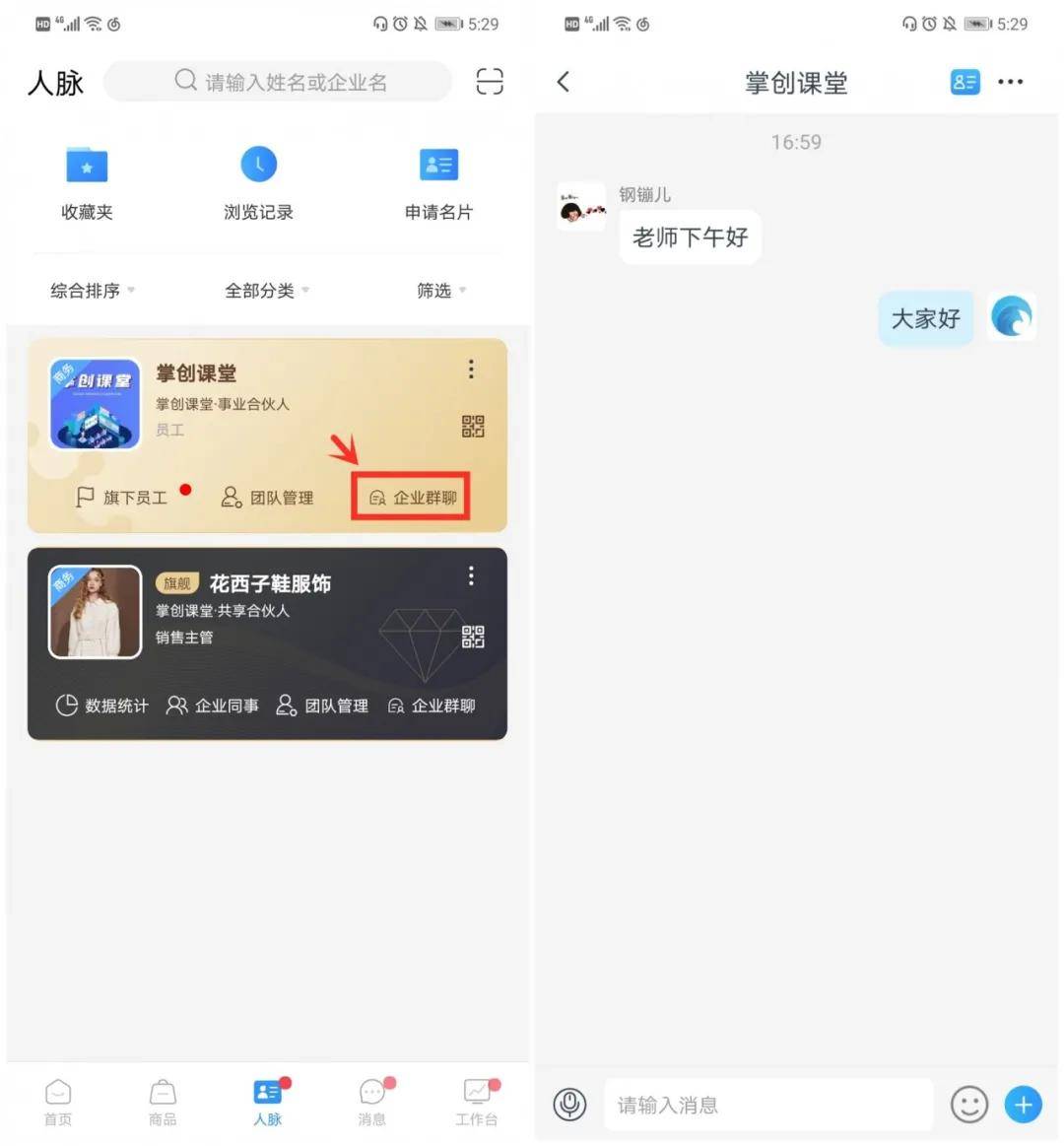
Task: Tap the 请输入消息 message input field
Action: click(x=768, y=1105)
